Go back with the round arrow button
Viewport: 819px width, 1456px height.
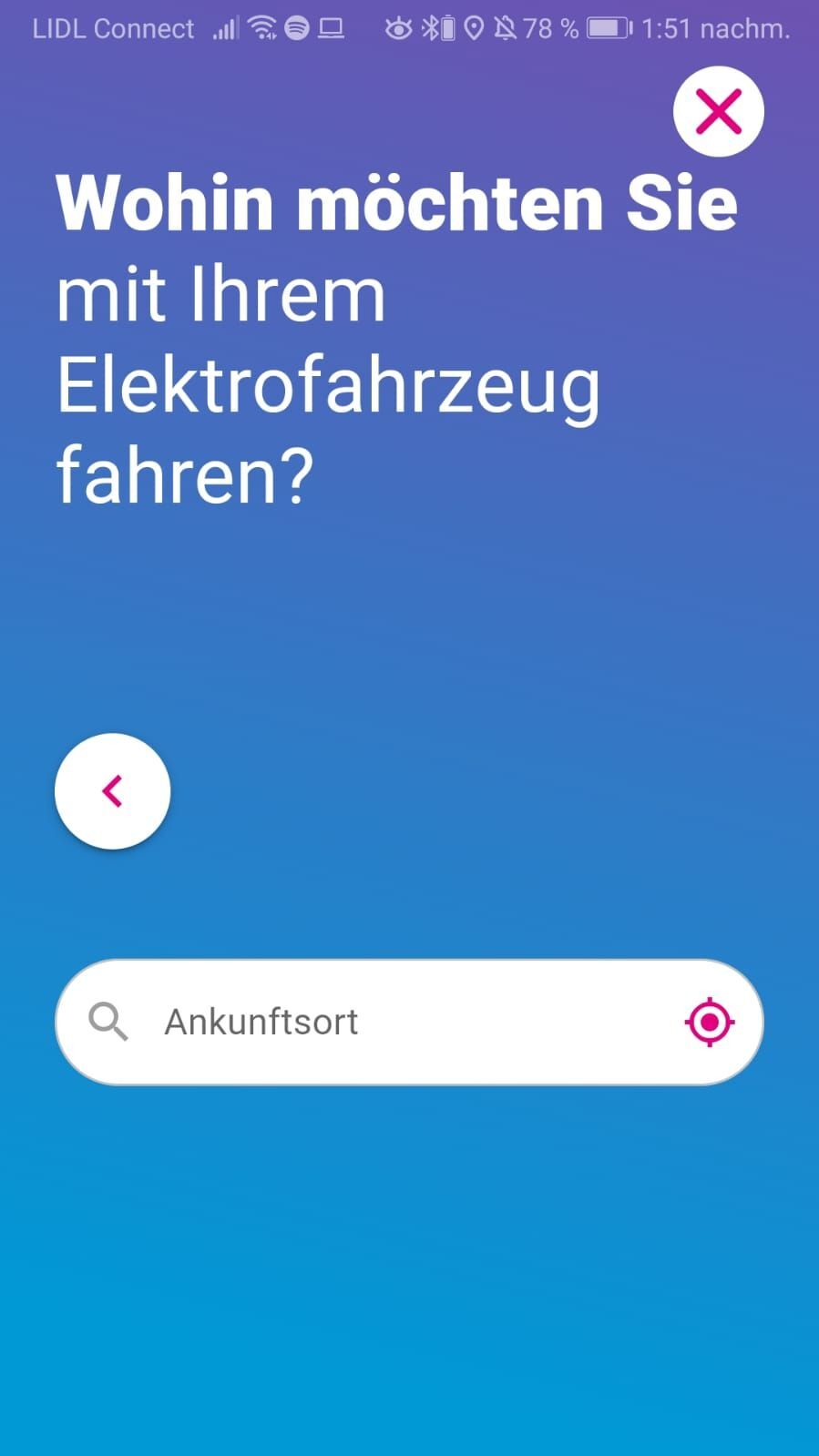click(x=112, y=791)
